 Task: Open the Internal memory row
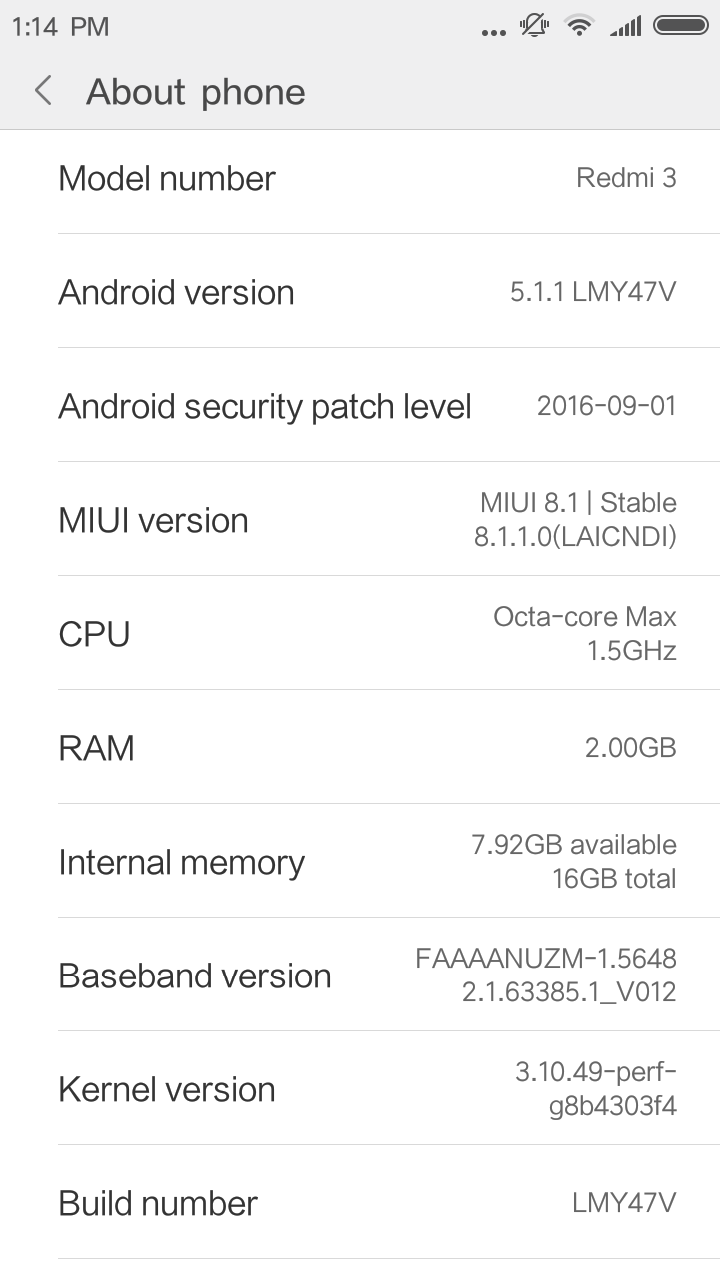click(360, 862)
